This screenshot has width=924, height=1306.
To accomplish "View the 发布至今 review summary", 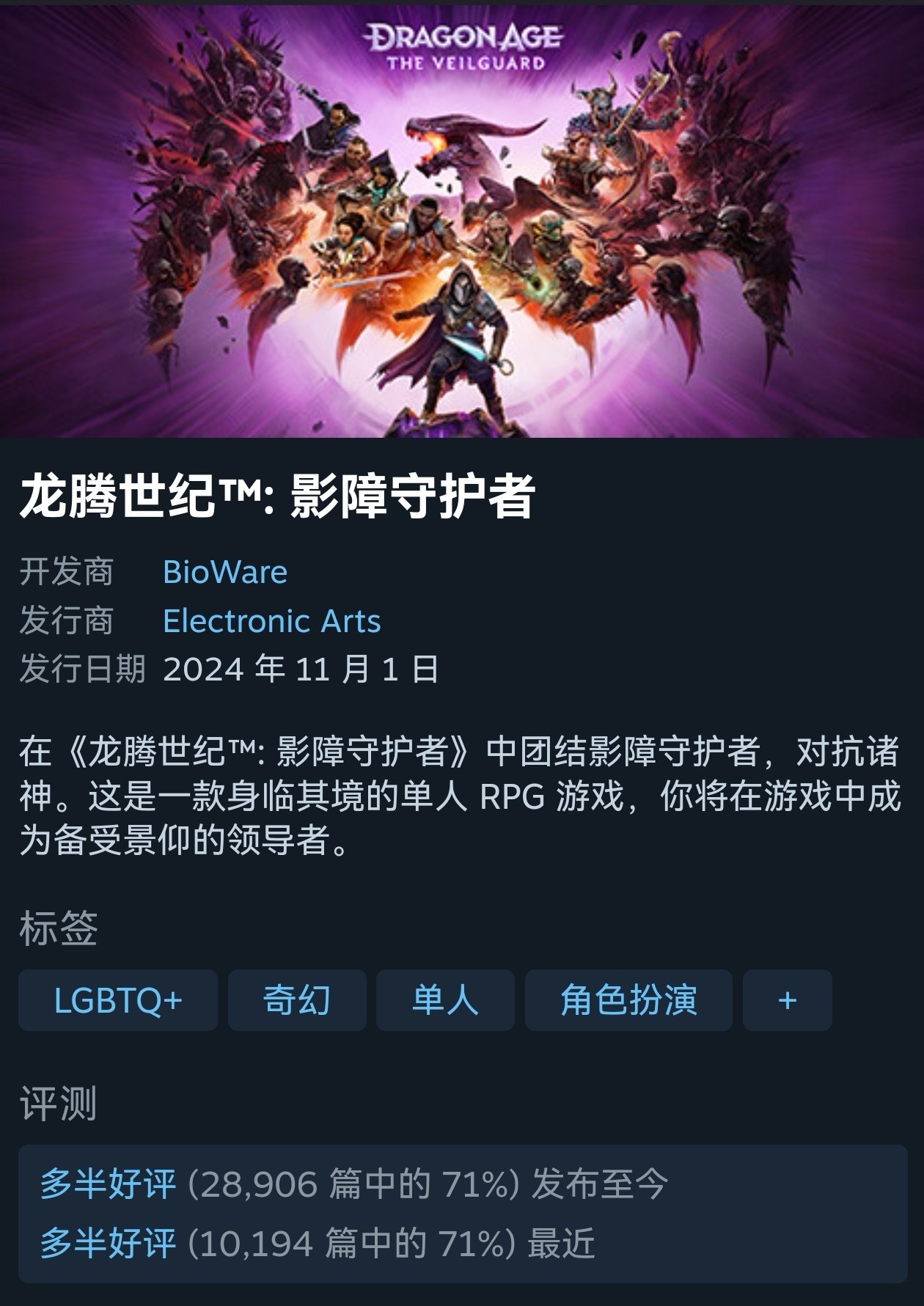I will point(353,1184).
